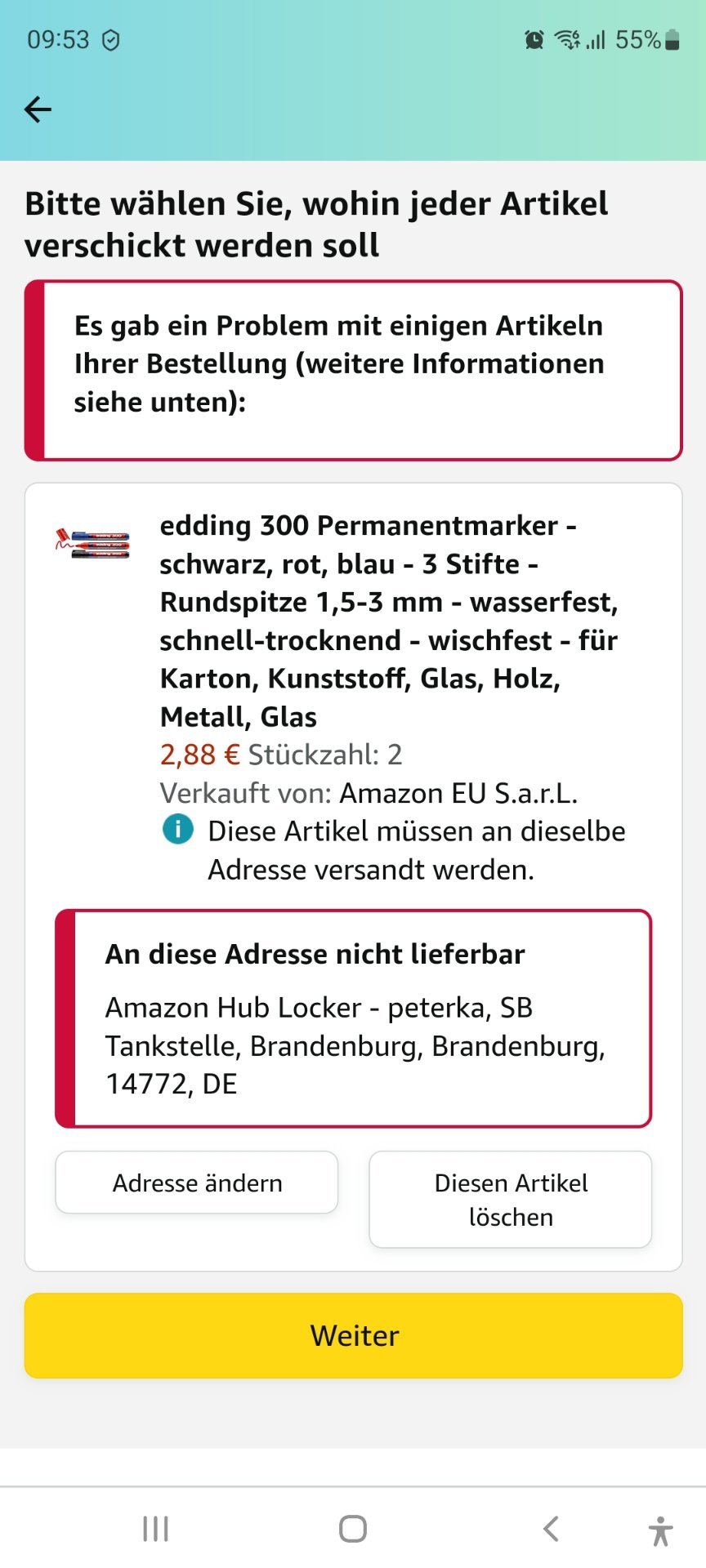Continue with the yellow 'Weiter' button
The width and height of the screenshot is (706, 1568).
[x=353, y=1335]
